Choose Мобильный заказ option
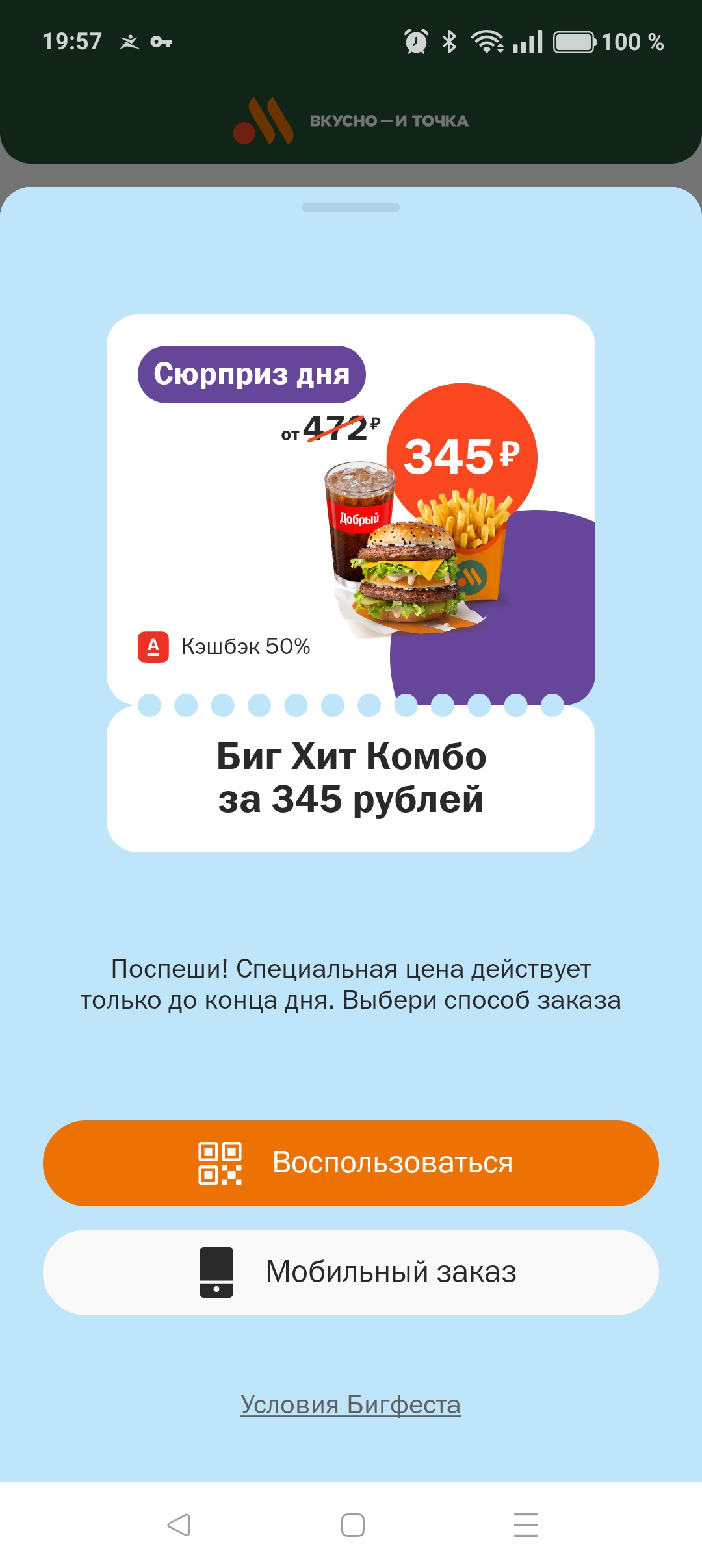 [x=351, y=1272]
